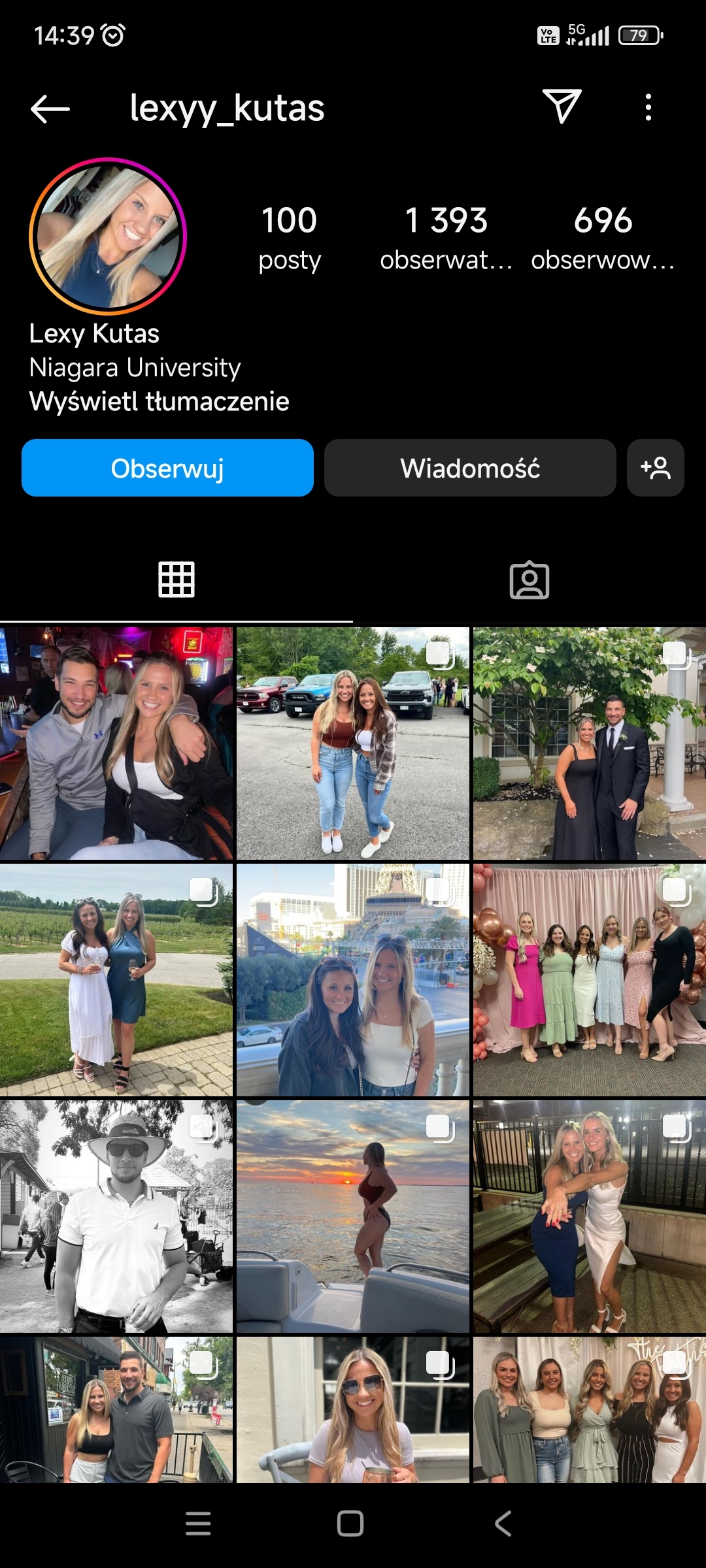Tap the paper plane direct message icon
Screen dimensions: 706x1568
562,106
